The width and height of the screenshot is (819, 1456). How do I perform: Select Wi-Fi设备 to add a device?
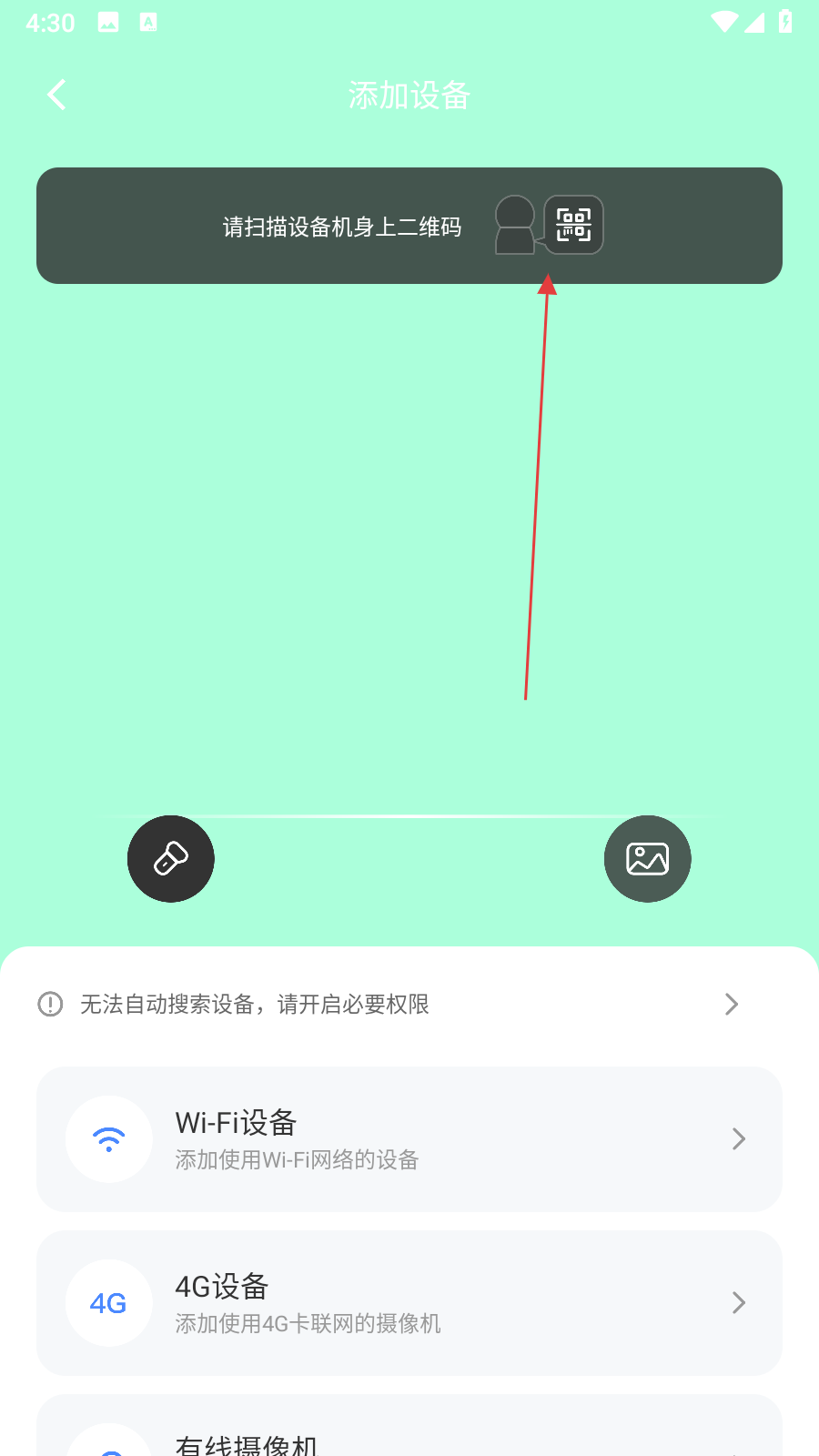point(409,1138)
